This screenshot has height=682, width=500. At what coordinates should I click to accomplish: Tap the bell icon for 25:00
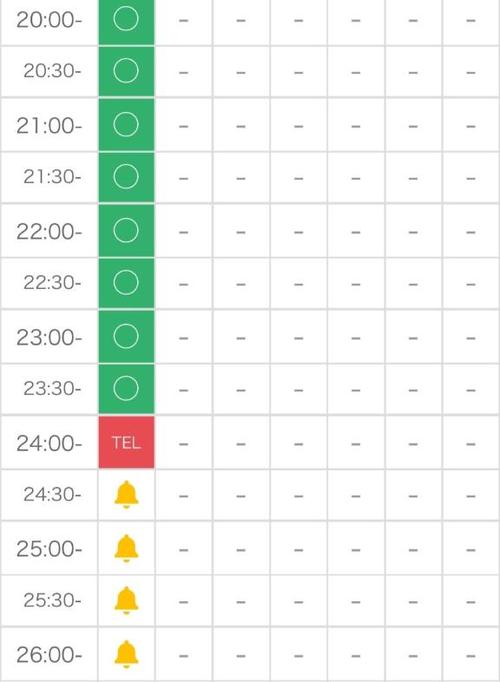point(126,548)
